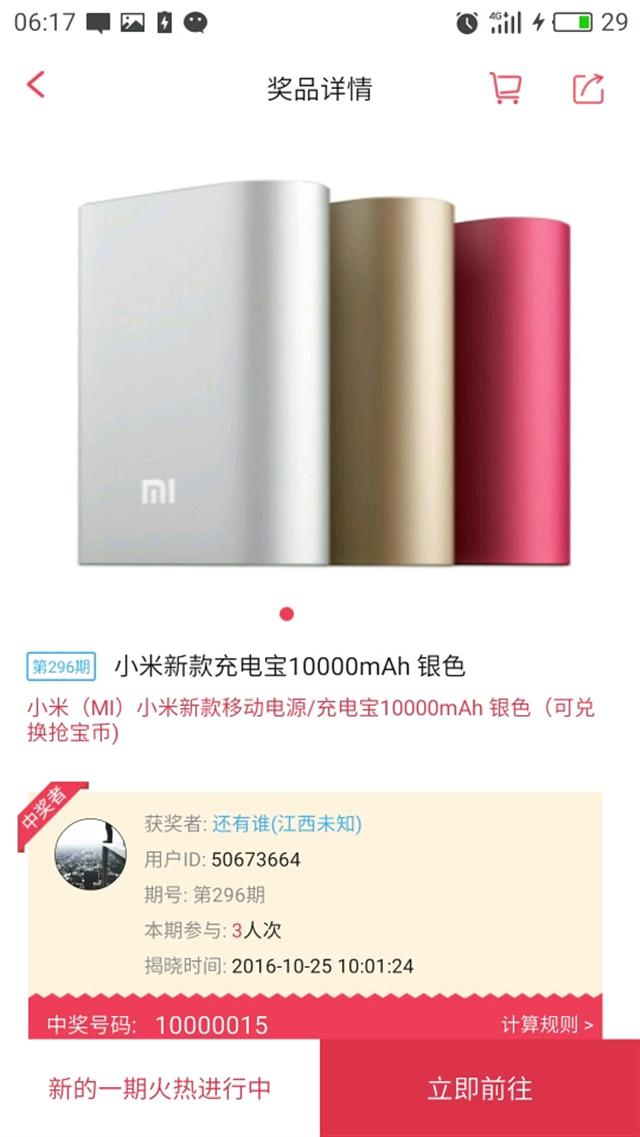View 计算规则 calculation rules
Screen dimensions: 640x1137
[547, 1025]
